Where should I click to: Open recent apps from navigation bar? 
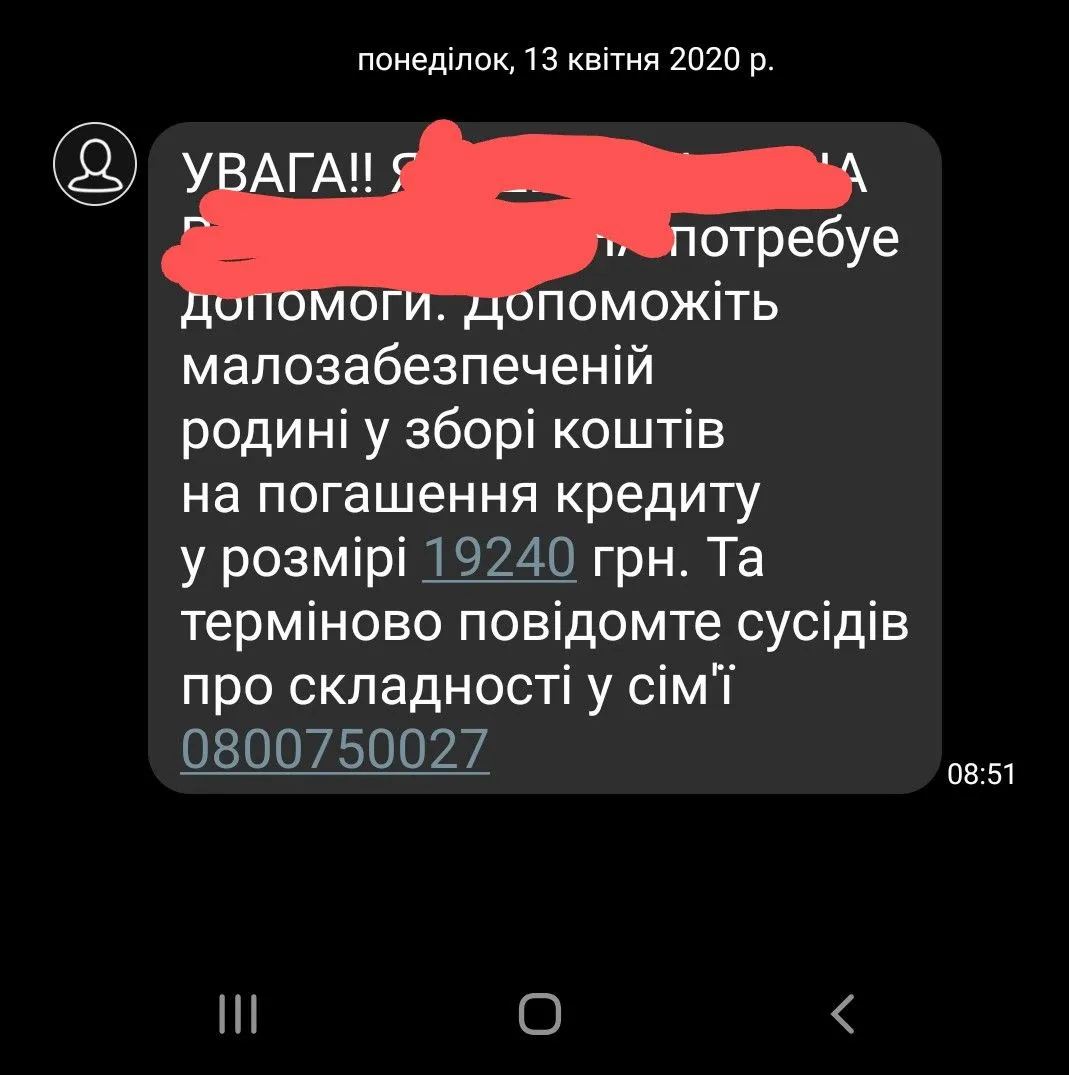coord(238,1014)
